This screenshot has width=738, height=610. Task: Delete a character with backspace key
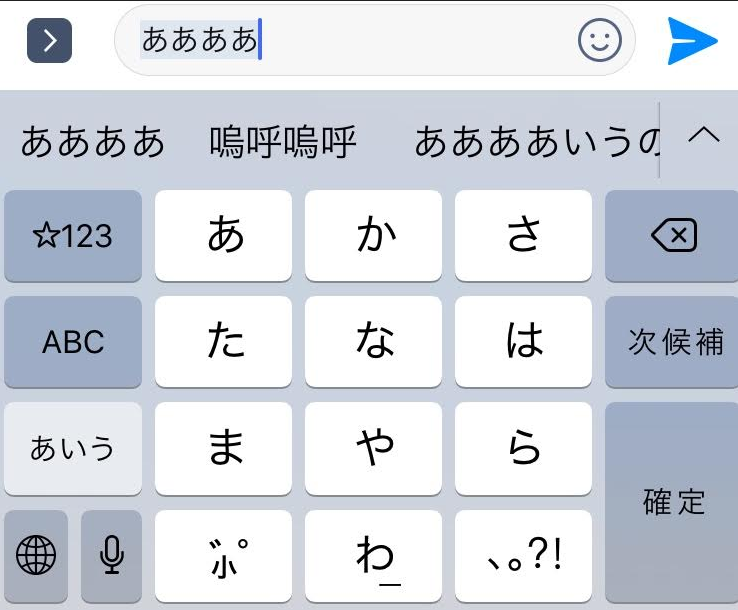[672, 236]
